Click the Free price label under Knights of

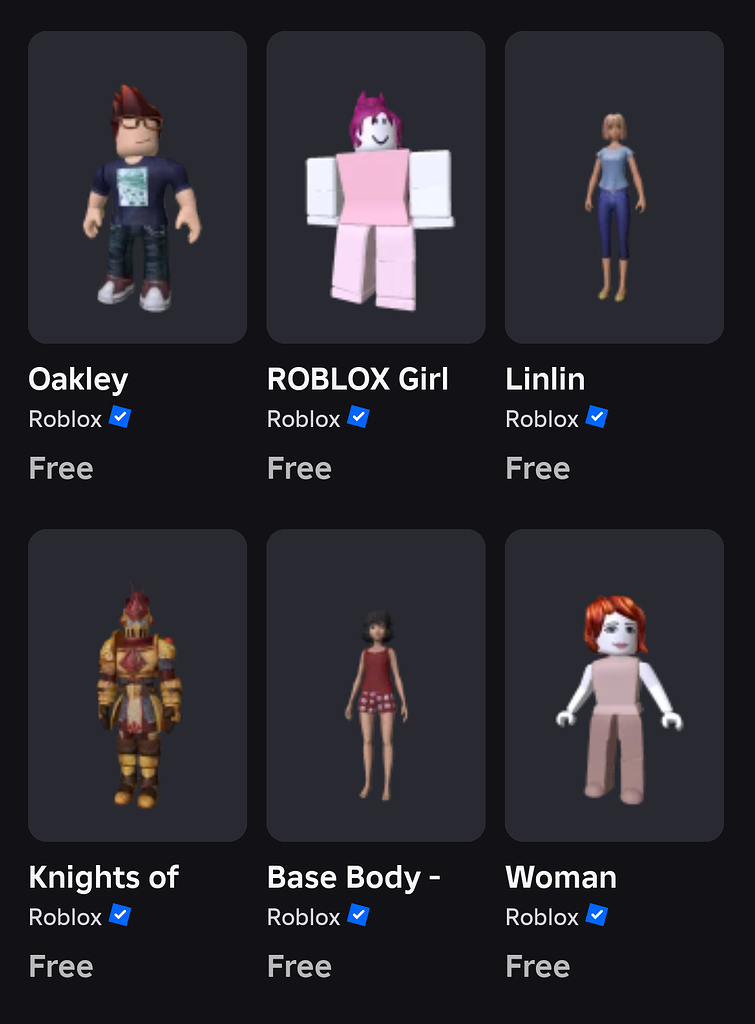tap(61, 966)
